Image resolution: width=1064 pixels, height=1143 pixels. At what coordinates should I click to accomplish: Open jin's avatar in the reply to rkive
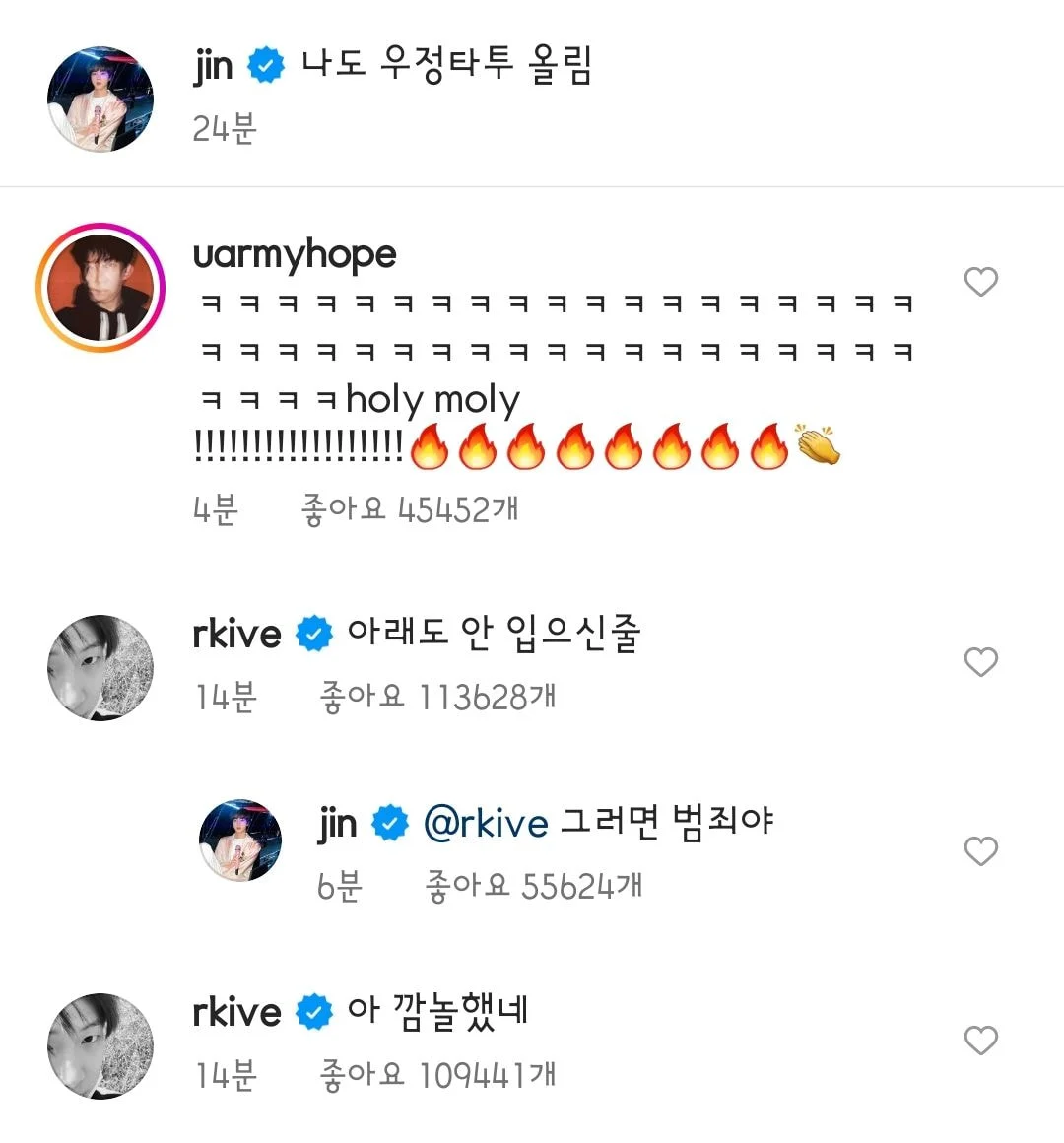pos(240,840)
